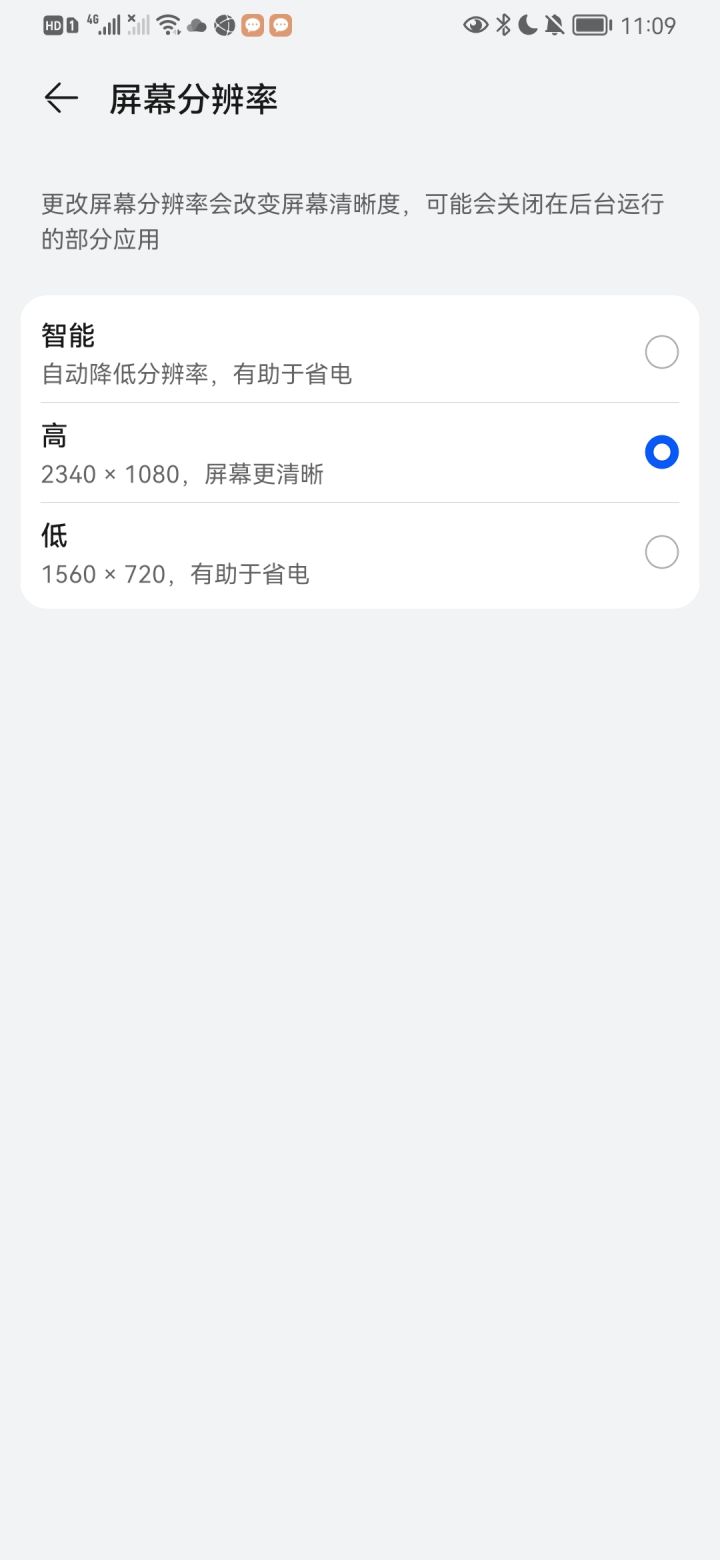
Task: Tap the do-not-disturb moon icon
Action: 527,25
